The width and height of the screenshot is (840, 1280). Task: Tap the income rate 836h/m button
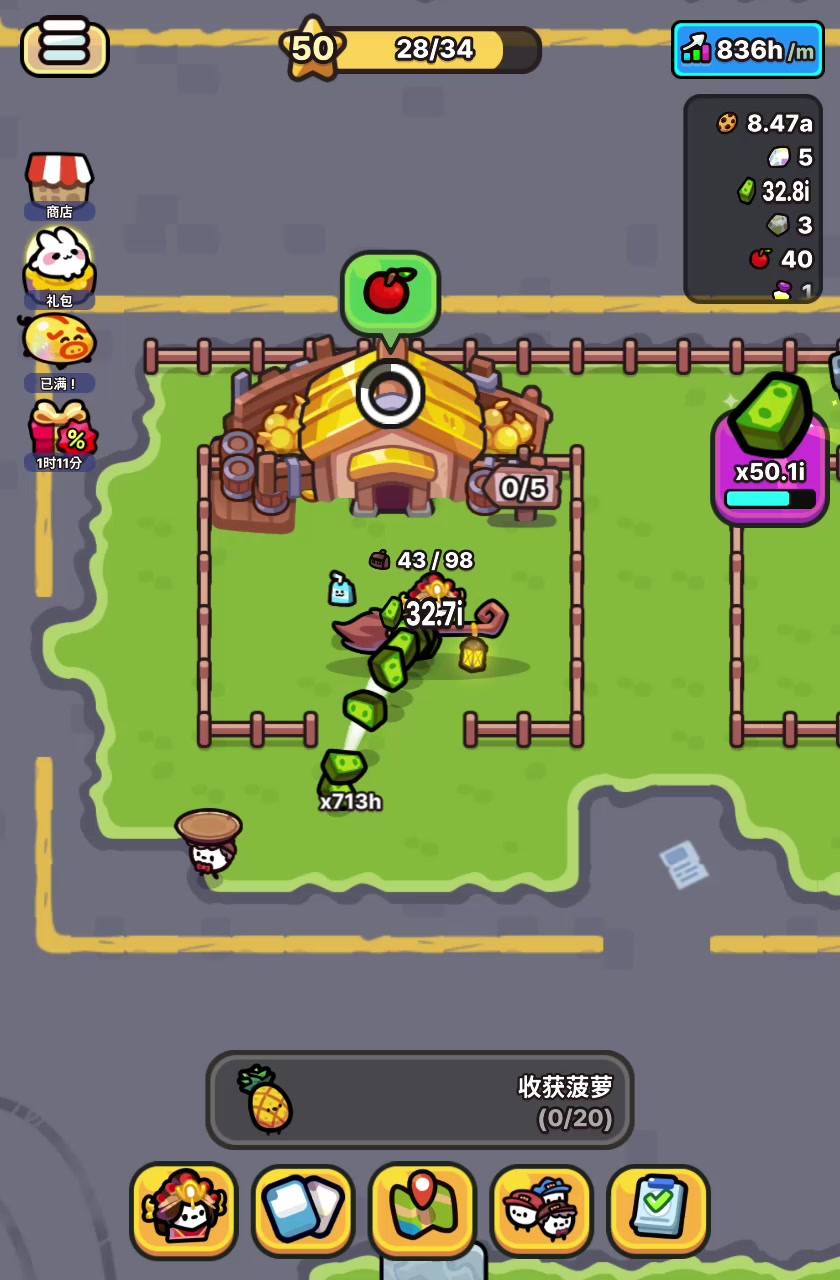(x=748, y=50)
